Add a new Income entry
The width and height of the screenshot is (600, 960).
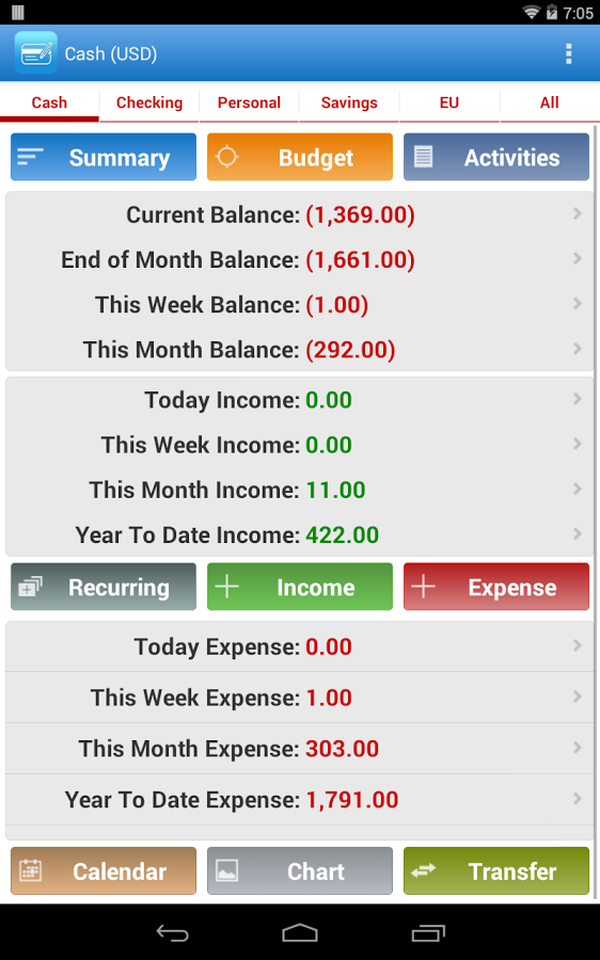coord(300,587)
